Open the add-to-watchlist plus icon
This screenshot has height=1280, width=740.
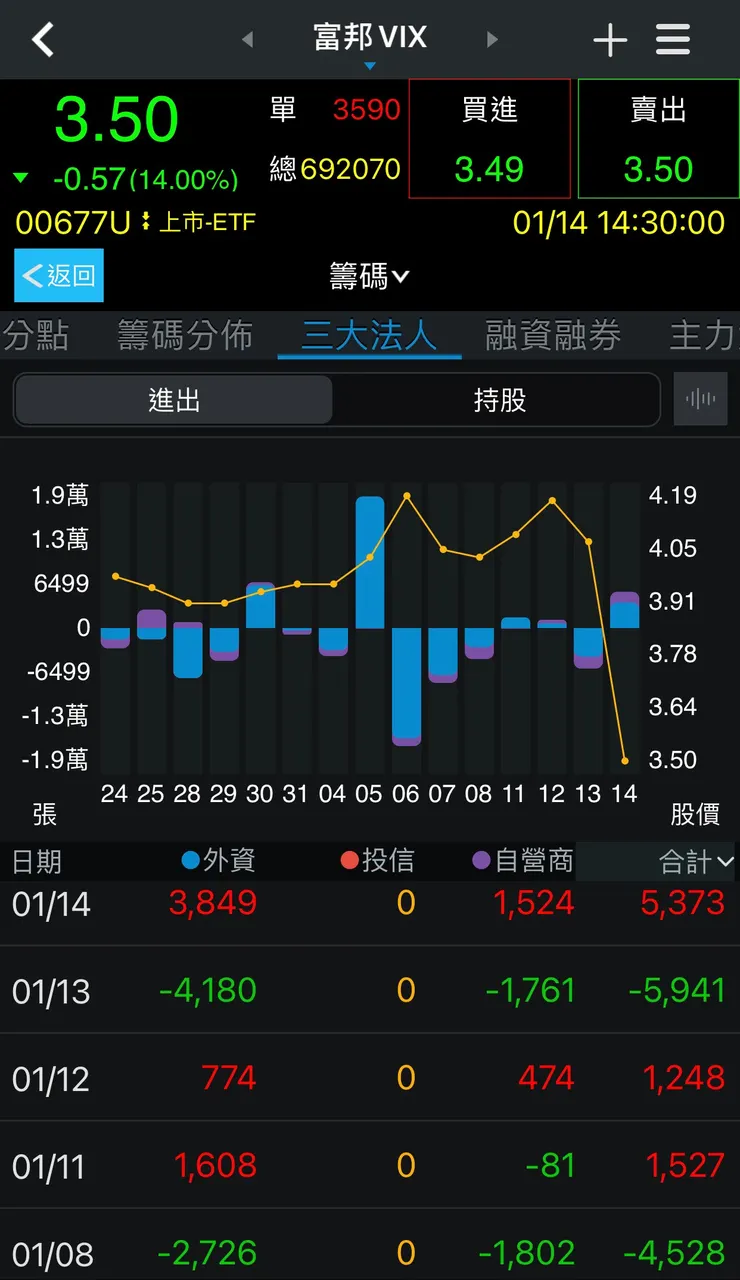point(609,39)
